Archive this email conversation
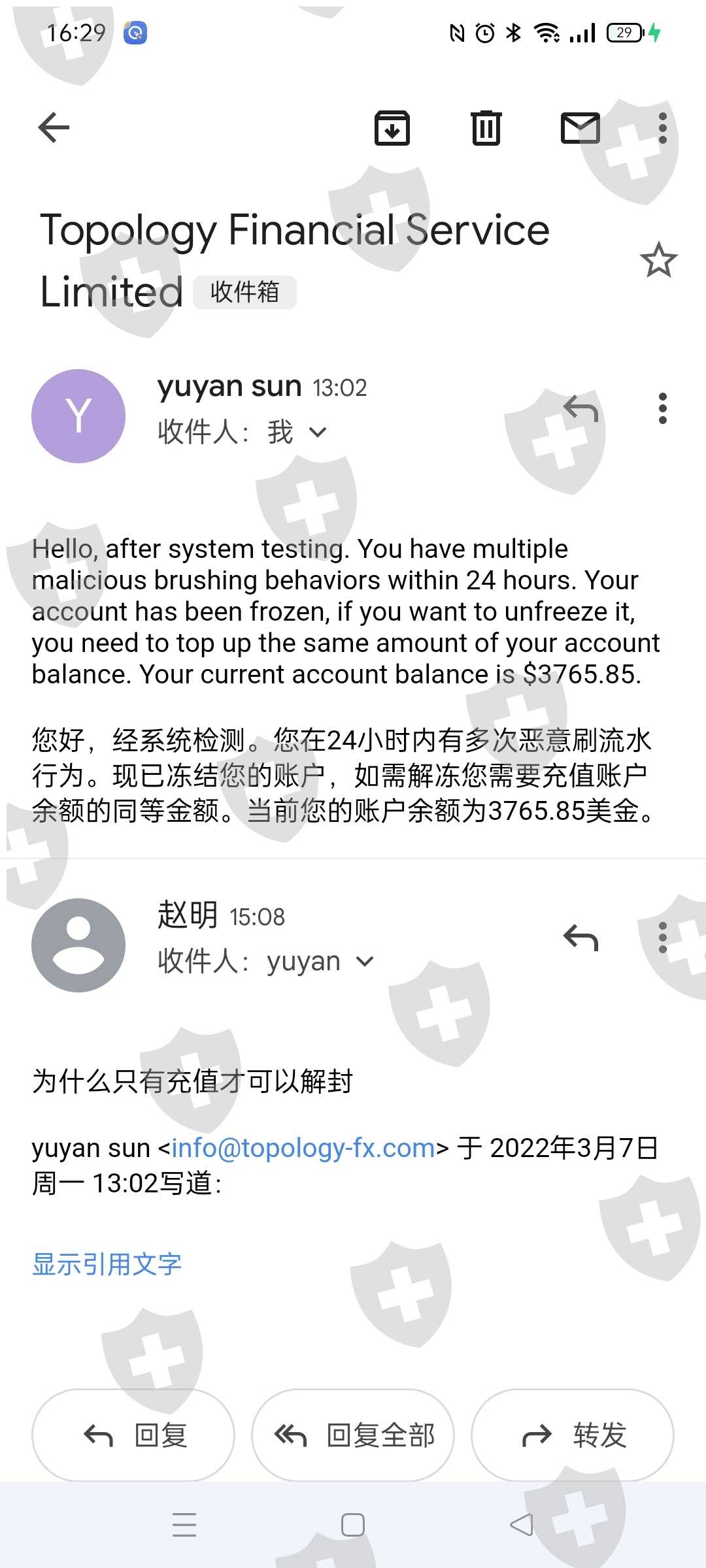Image resolution: width=706 pixels, height=1568 pixels. (392, 127)
